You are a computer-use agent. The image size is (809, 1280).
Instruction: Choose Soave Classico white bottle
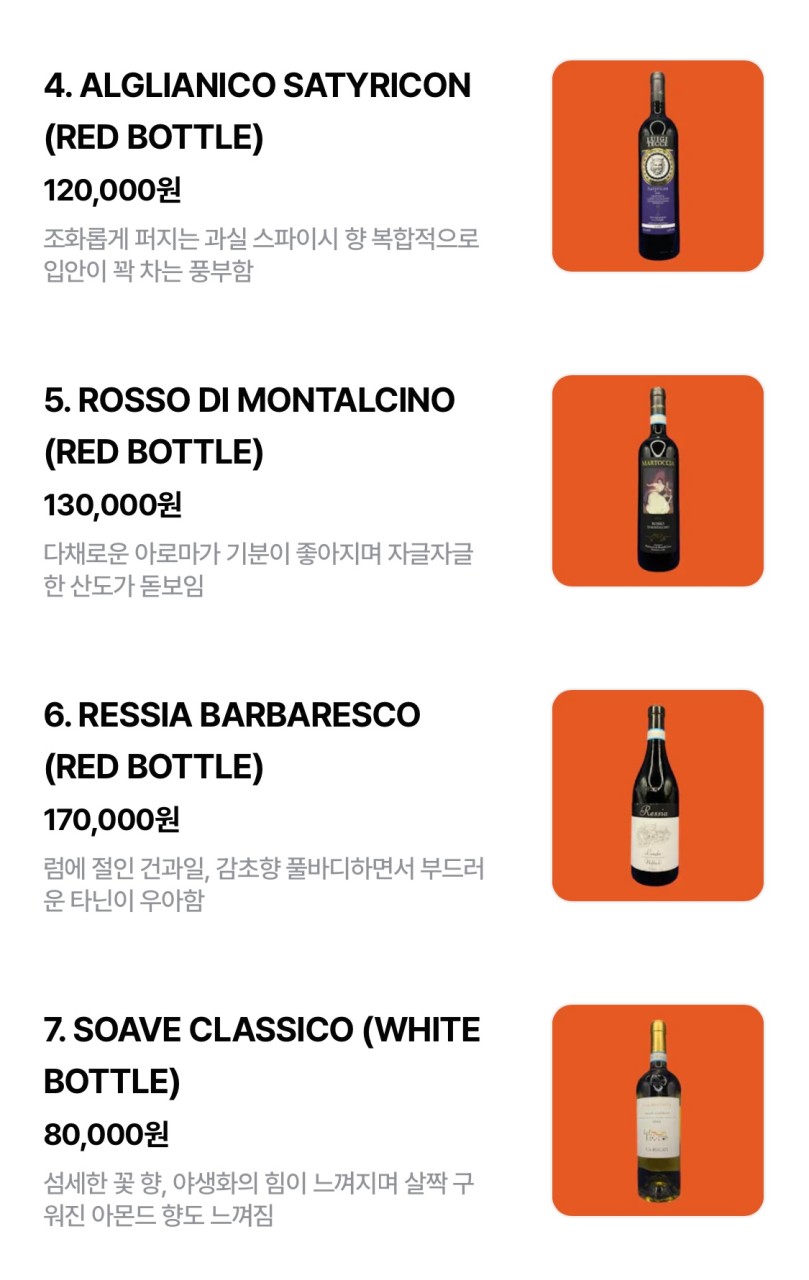[x=261, y=1055]
